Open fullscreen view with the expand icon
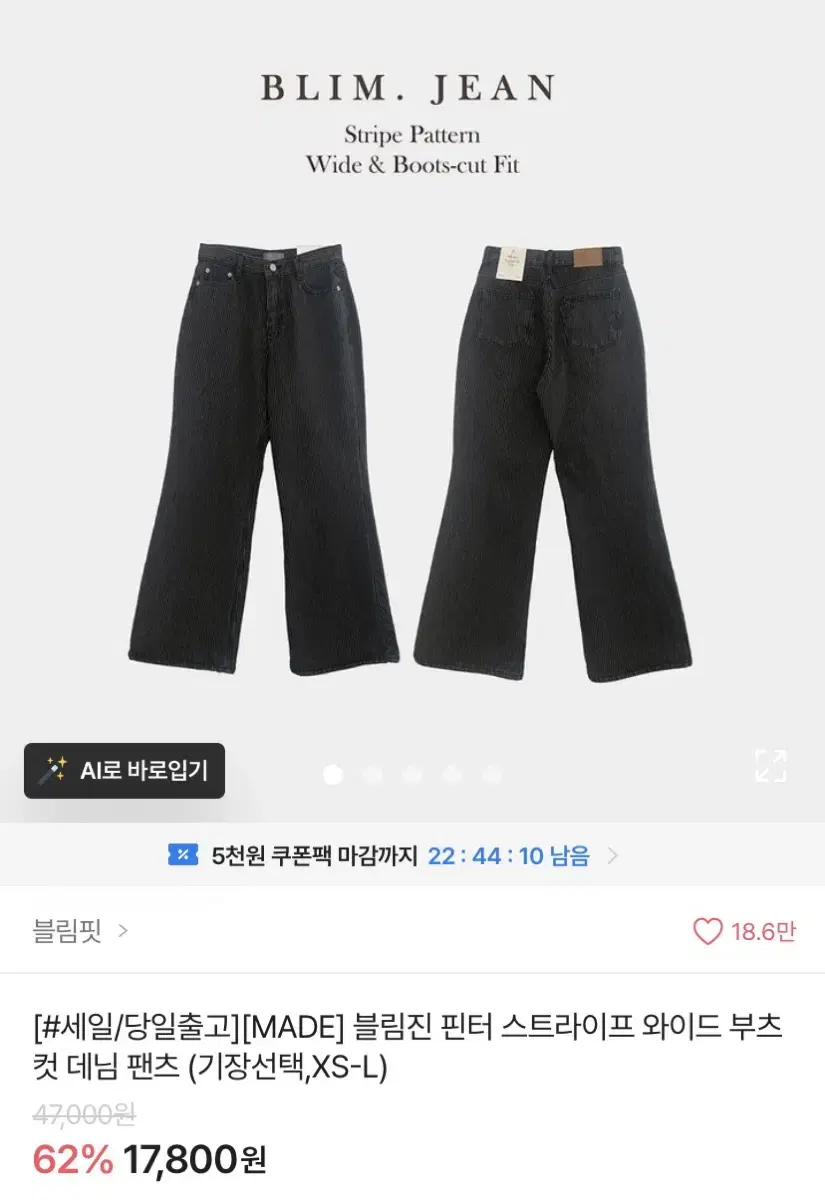Viewport: 825px width, 1200px height. [x=768, y=768]
